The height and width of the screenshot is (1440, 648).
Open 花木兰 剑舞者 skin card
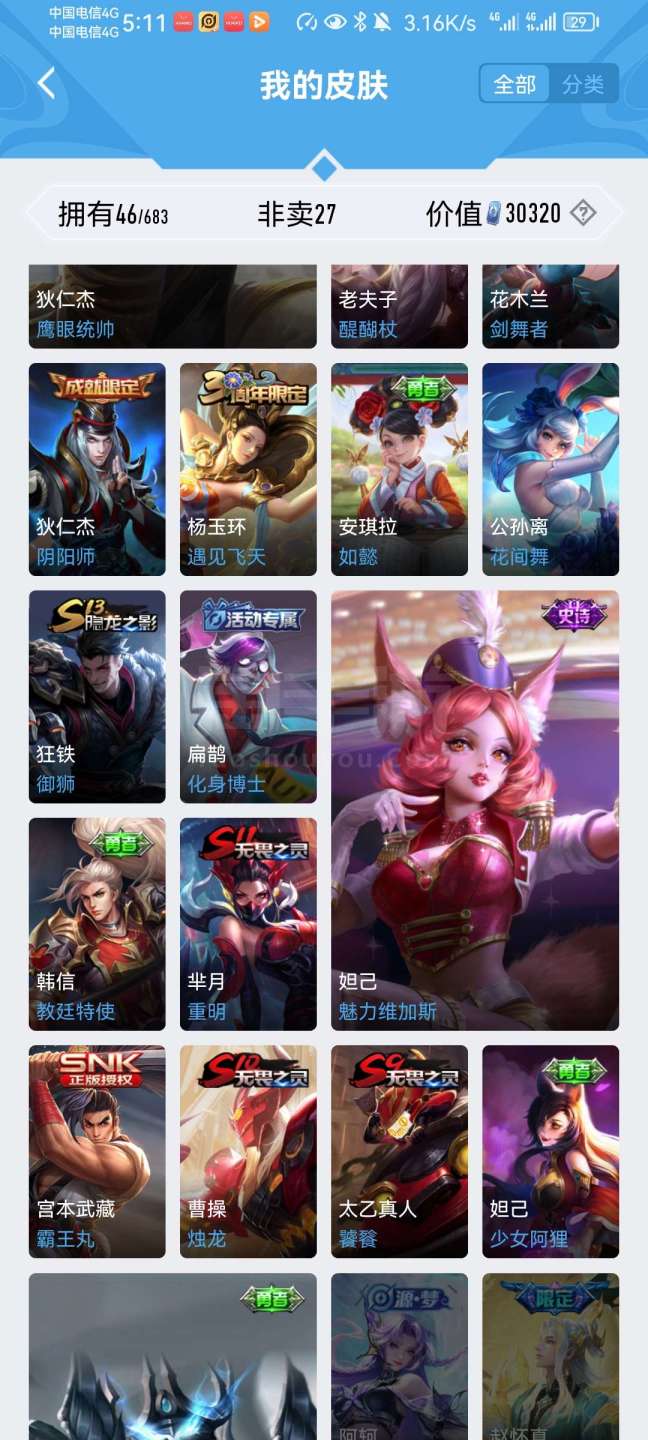[550, 307]
